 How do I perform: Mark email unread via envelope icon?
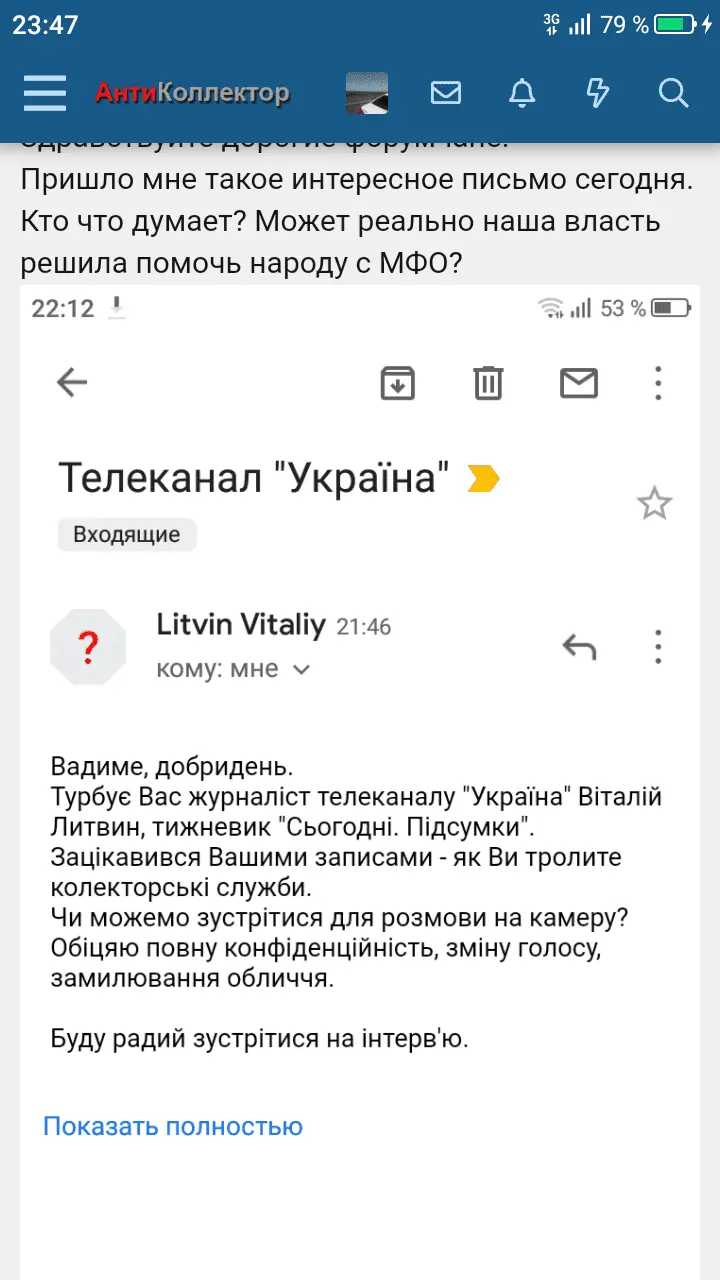click(x=578, y=382)
